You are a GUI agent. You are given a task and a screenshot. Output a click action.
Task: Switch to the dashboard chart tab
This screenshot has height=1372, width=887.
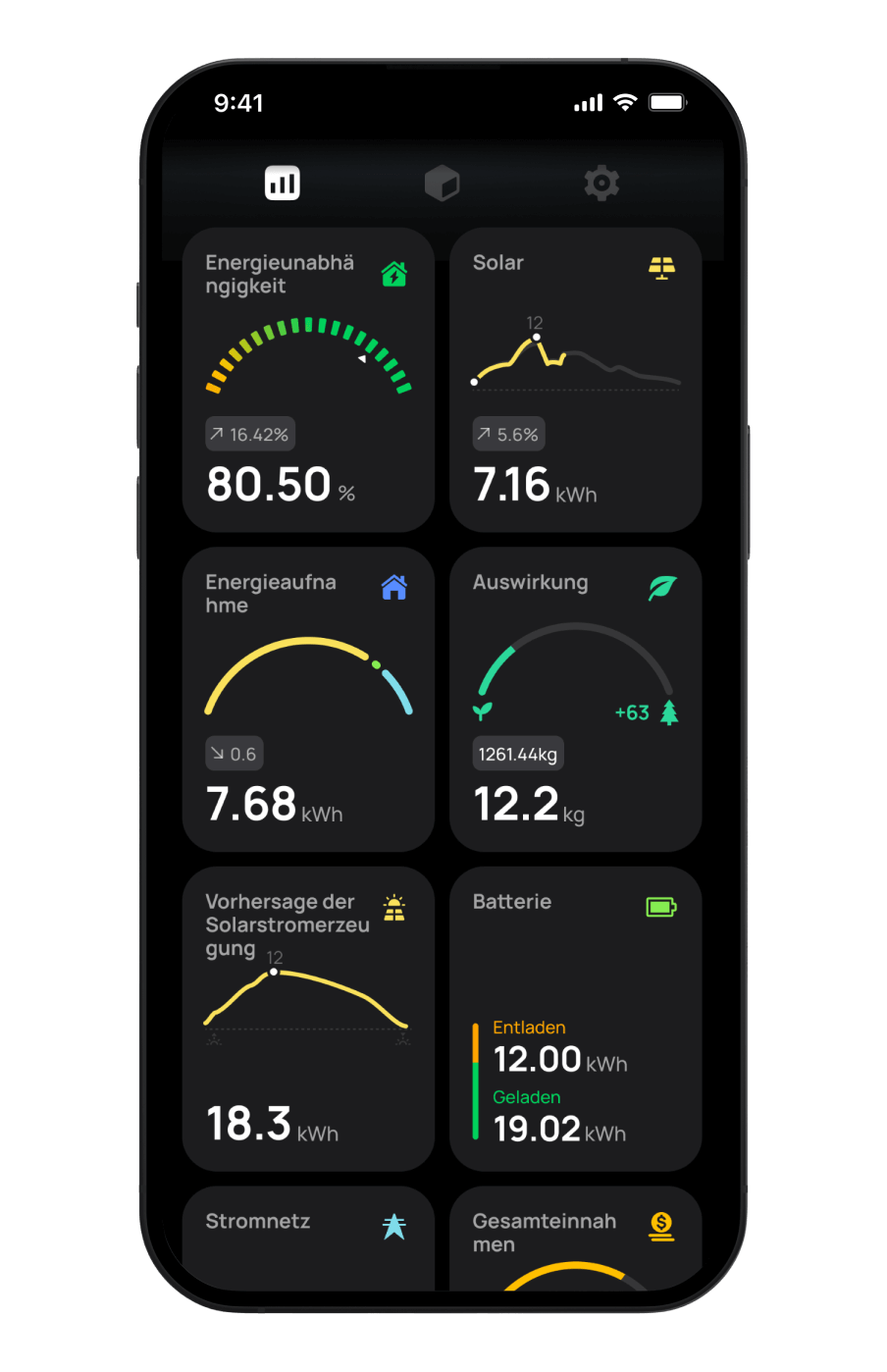tap(283, 184)
